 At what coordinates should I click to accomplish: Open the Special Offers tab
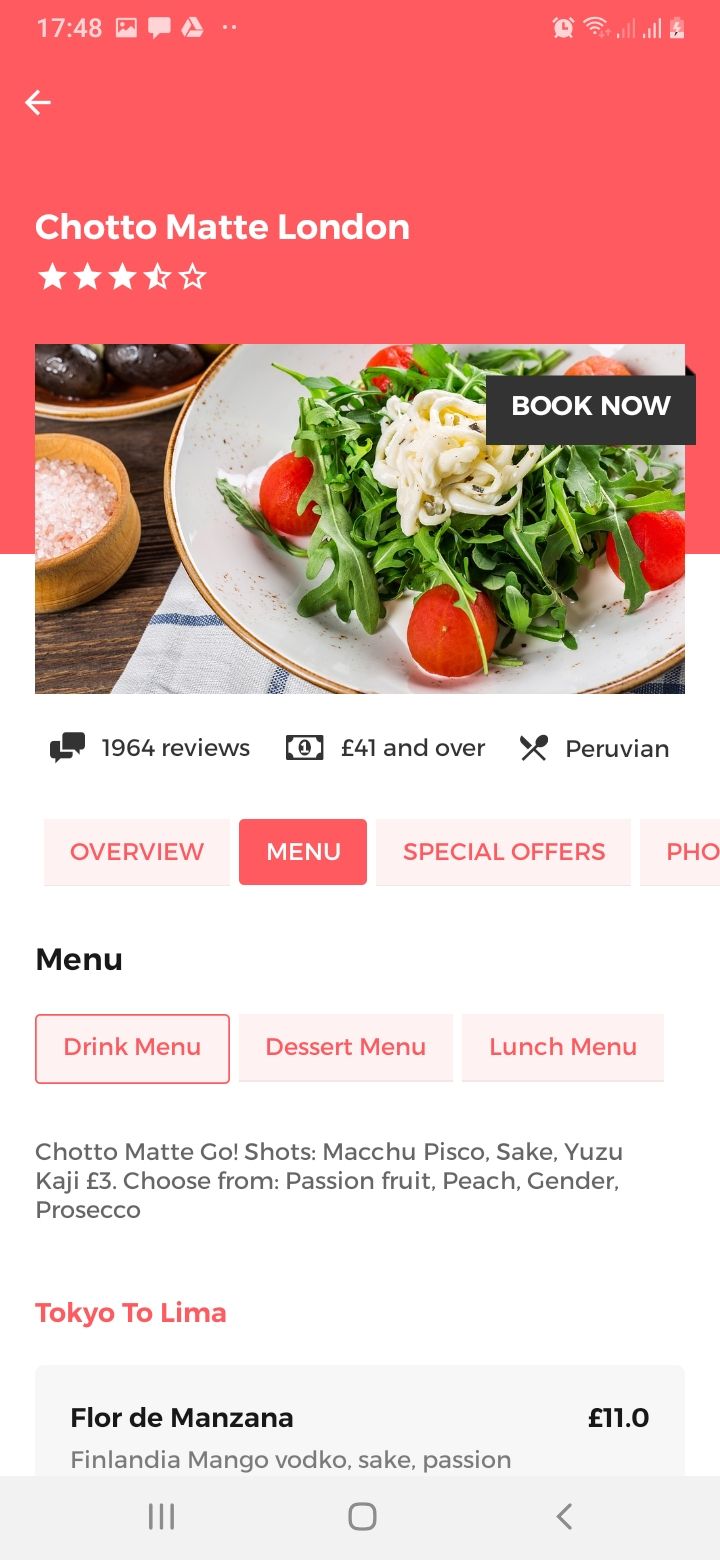tap(504, 852)
